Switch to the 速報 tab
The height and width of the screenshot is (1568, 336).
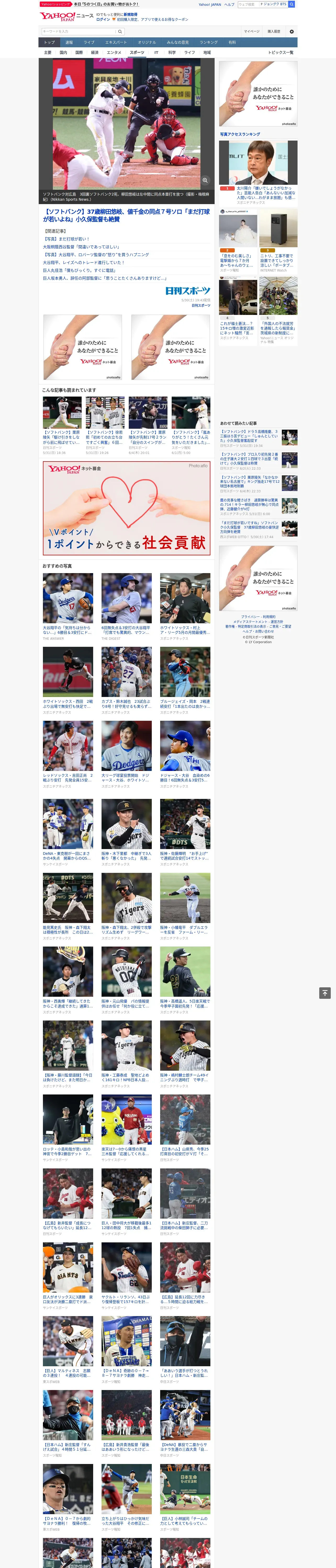pyautogui.click(x=69, y=43)
